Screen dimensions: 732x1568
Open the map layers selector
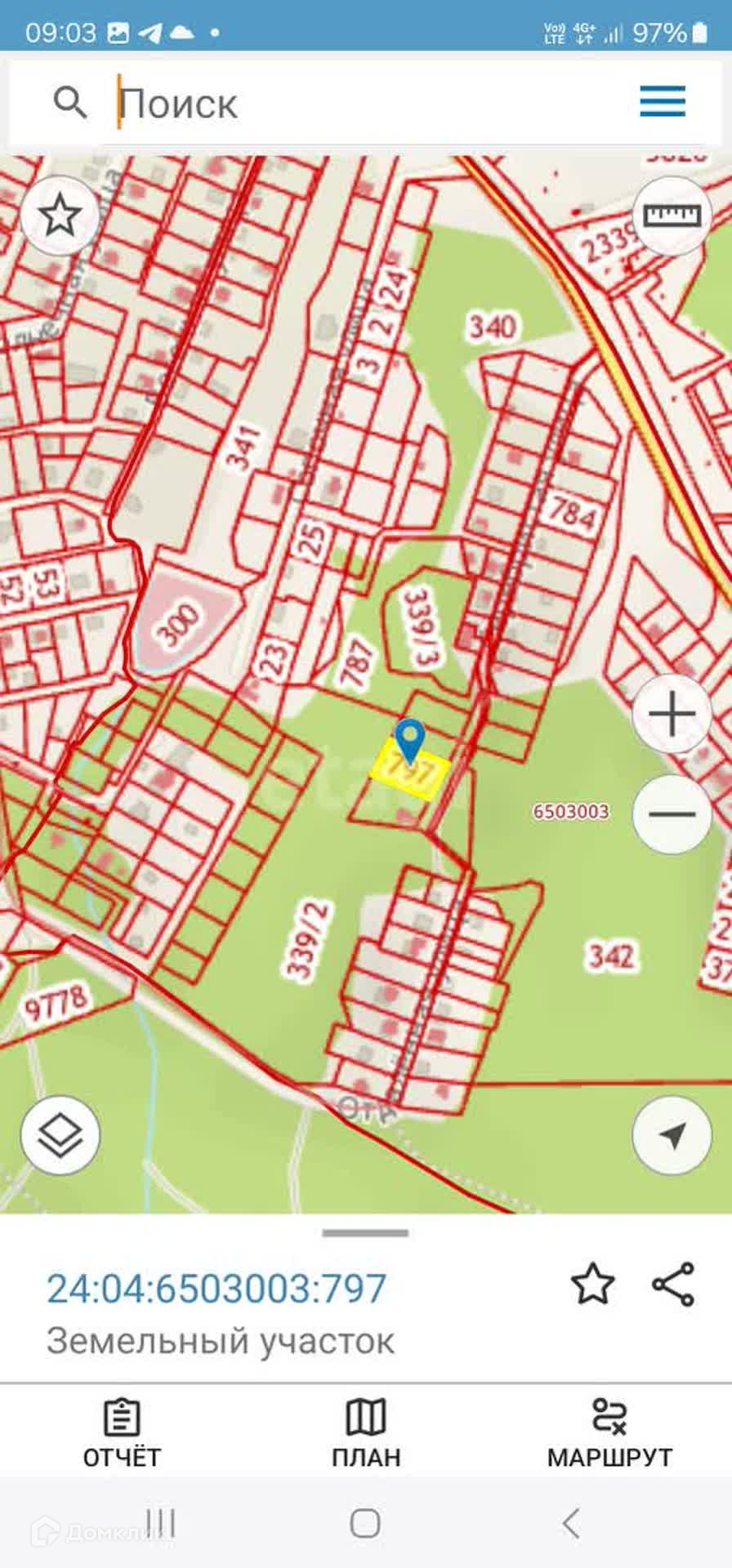(x=60, y=1135)
